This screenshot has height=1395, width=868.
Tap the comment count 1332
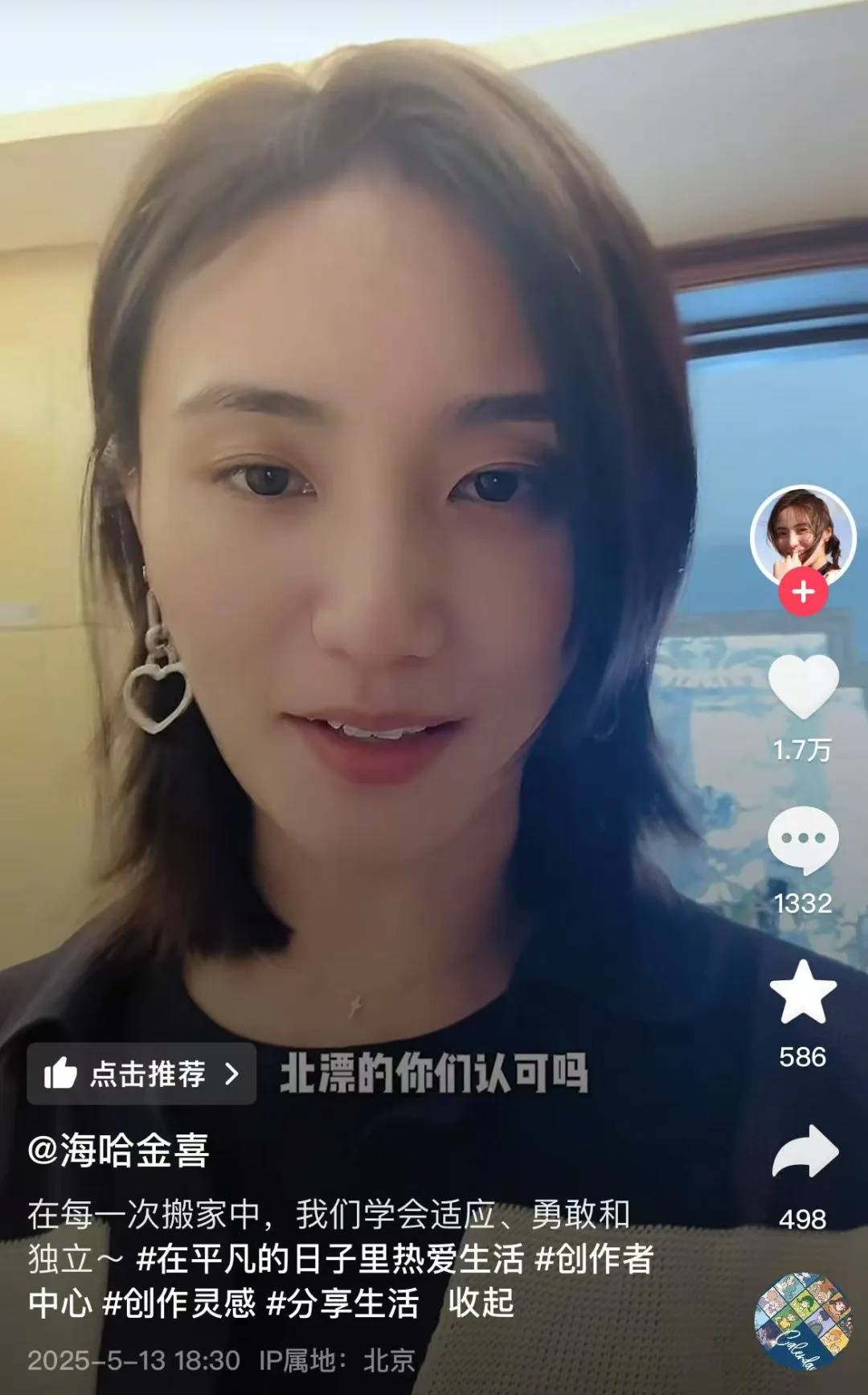[x=806, y=902]
